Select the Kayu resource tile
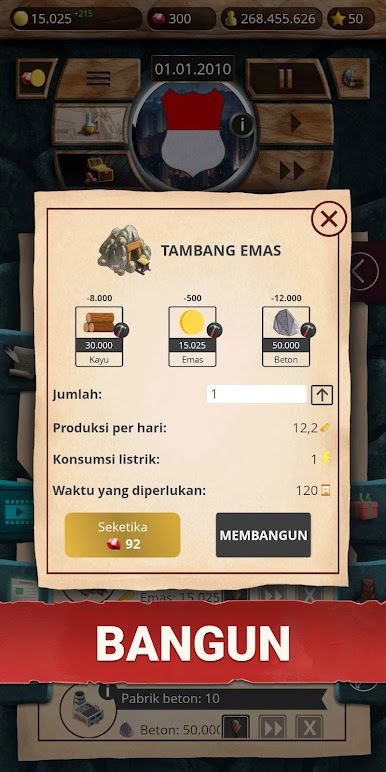Viewport: 386px width, 772px height. point(99,337)
